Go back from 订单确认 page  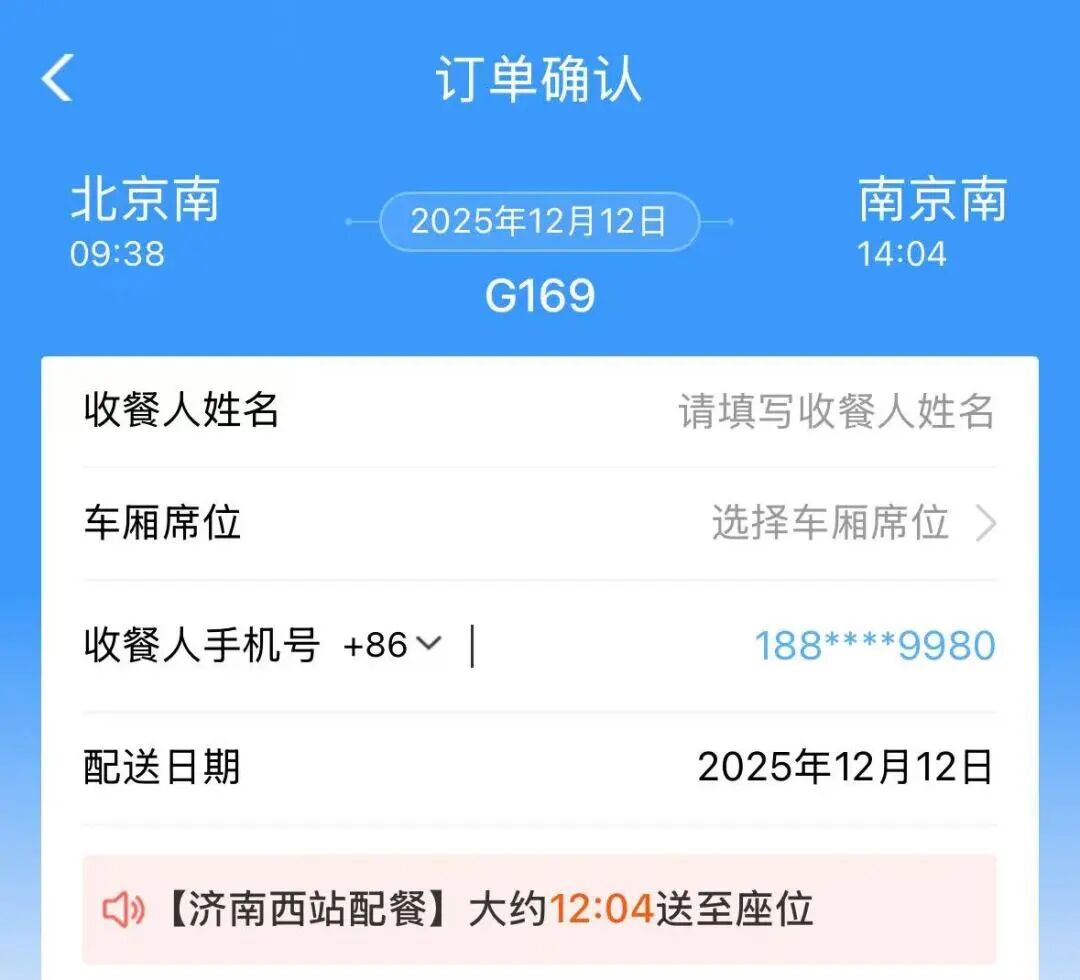click(58, 78)
